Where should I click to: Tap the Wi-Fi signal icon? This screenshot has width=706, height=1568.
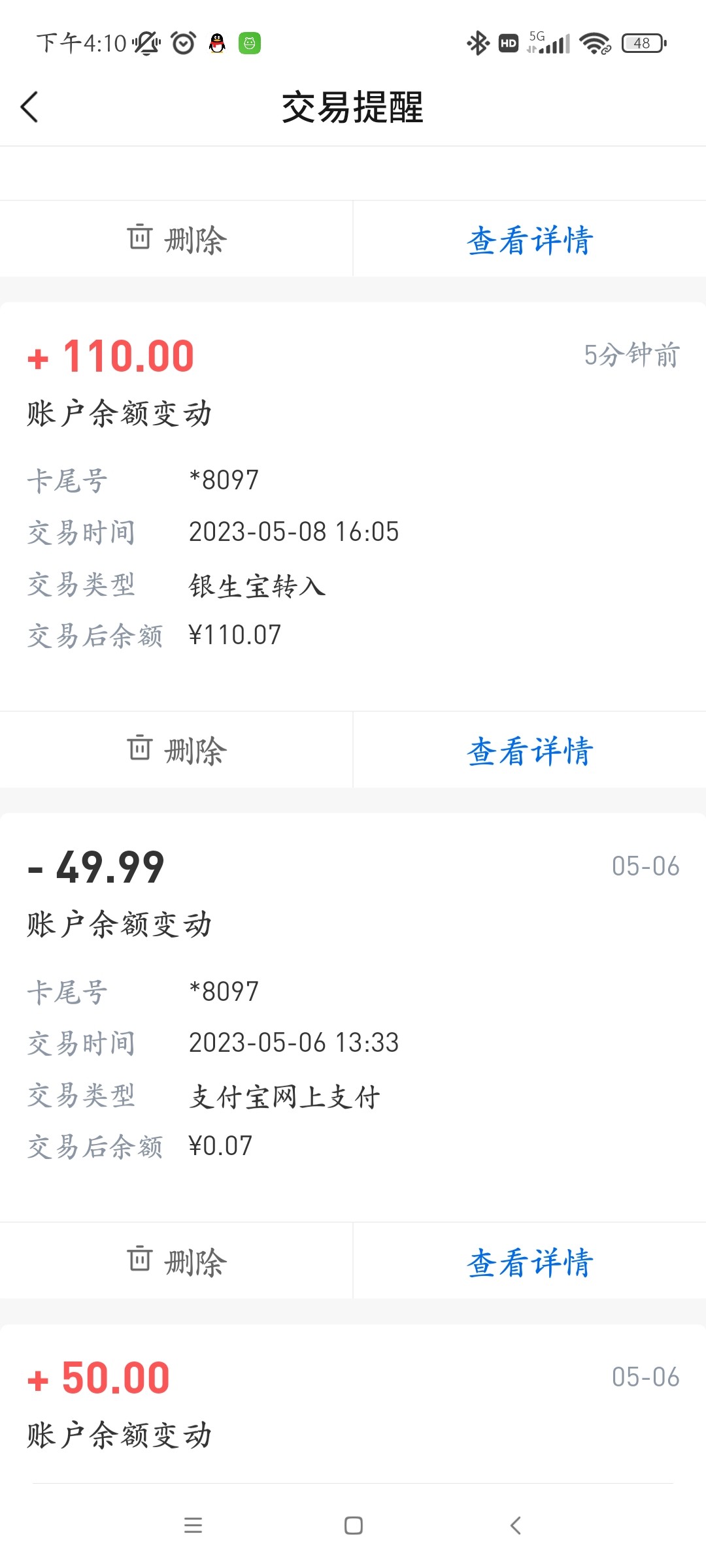596,43
